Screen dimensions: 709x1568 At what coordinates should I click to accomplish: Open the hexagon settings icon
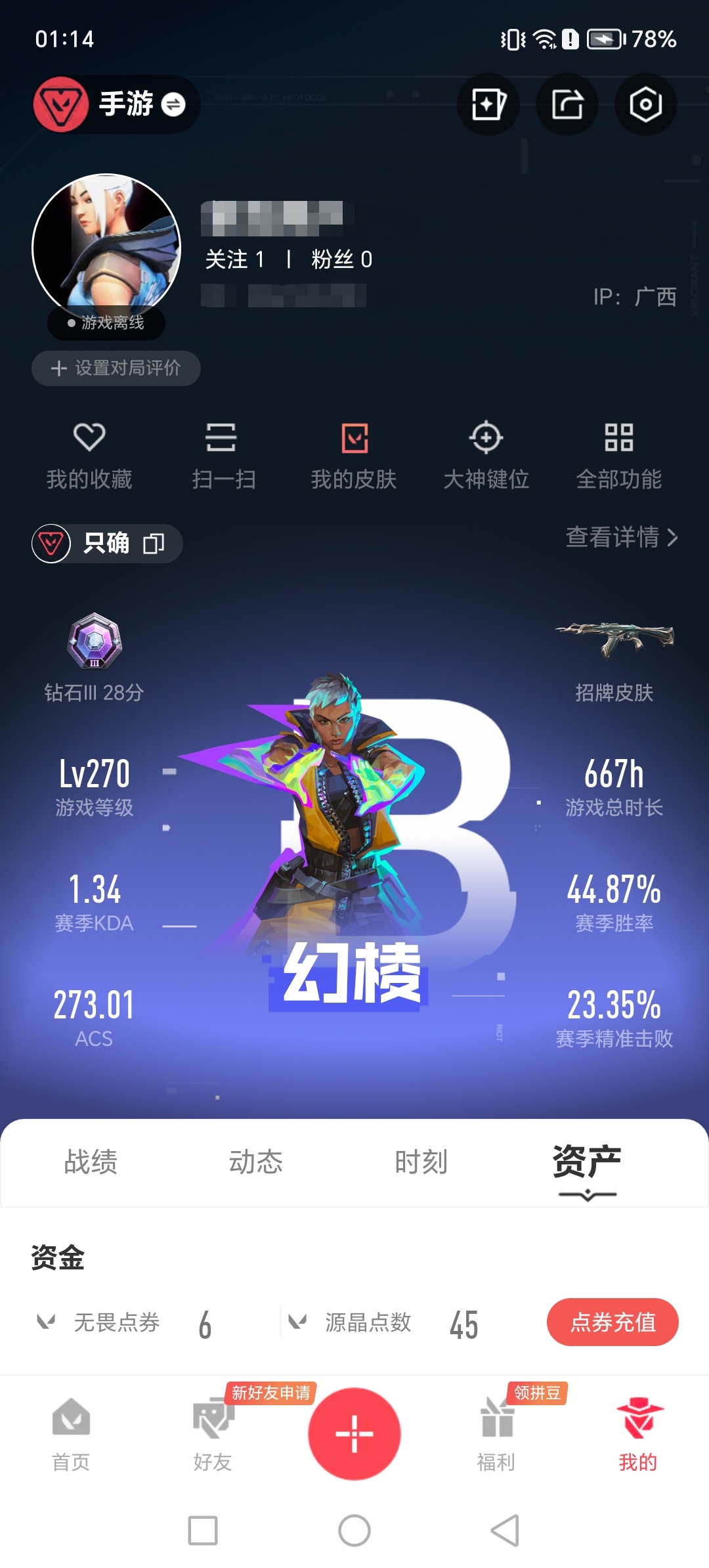645,104
